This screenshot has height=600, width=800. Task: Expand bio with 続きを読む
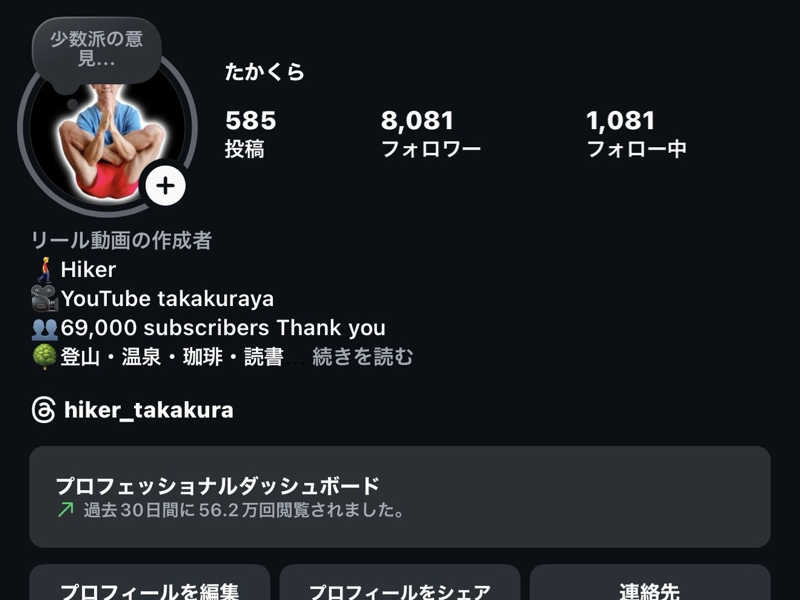click(362, 357)
